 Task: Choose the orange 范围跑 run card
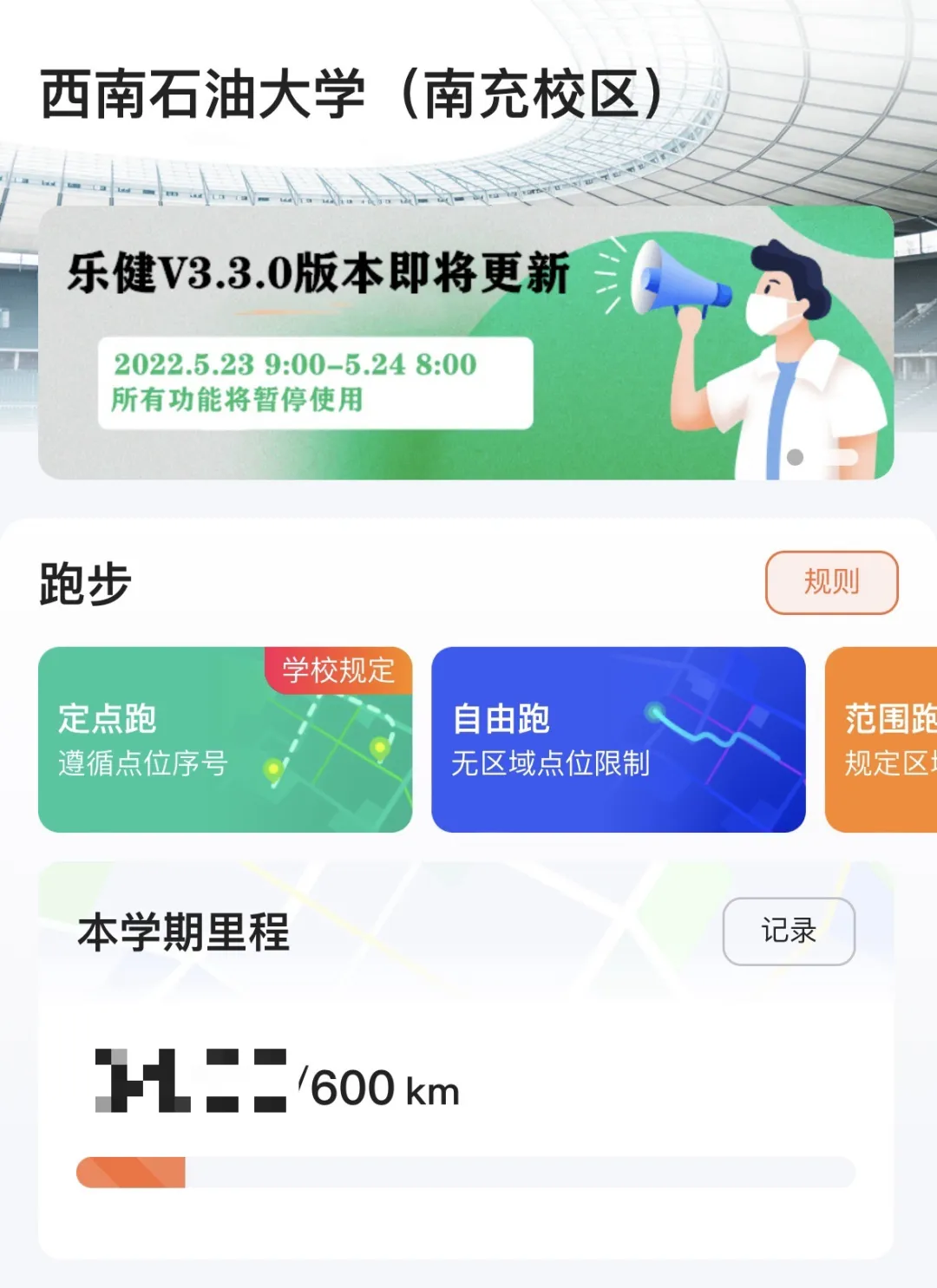(882, 740)
